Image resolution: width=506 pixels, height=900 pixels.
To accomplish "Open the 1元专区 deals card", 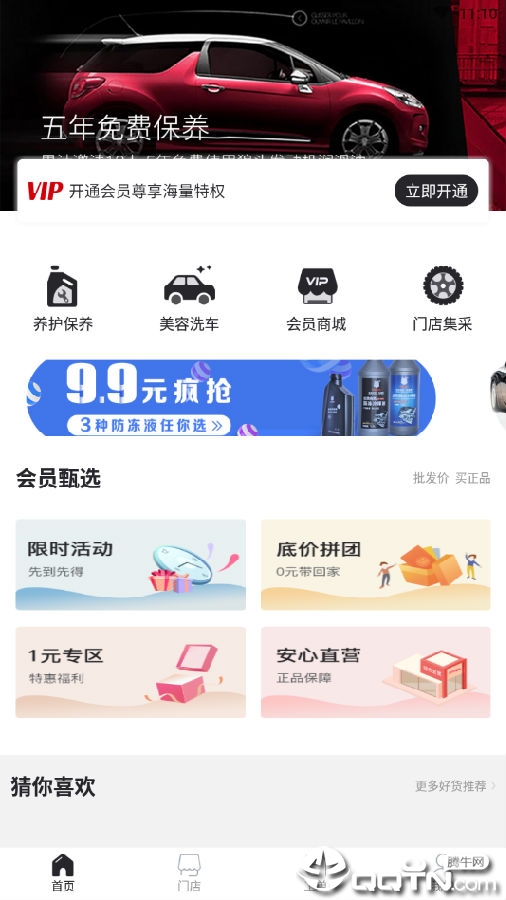I will point(131,672).
